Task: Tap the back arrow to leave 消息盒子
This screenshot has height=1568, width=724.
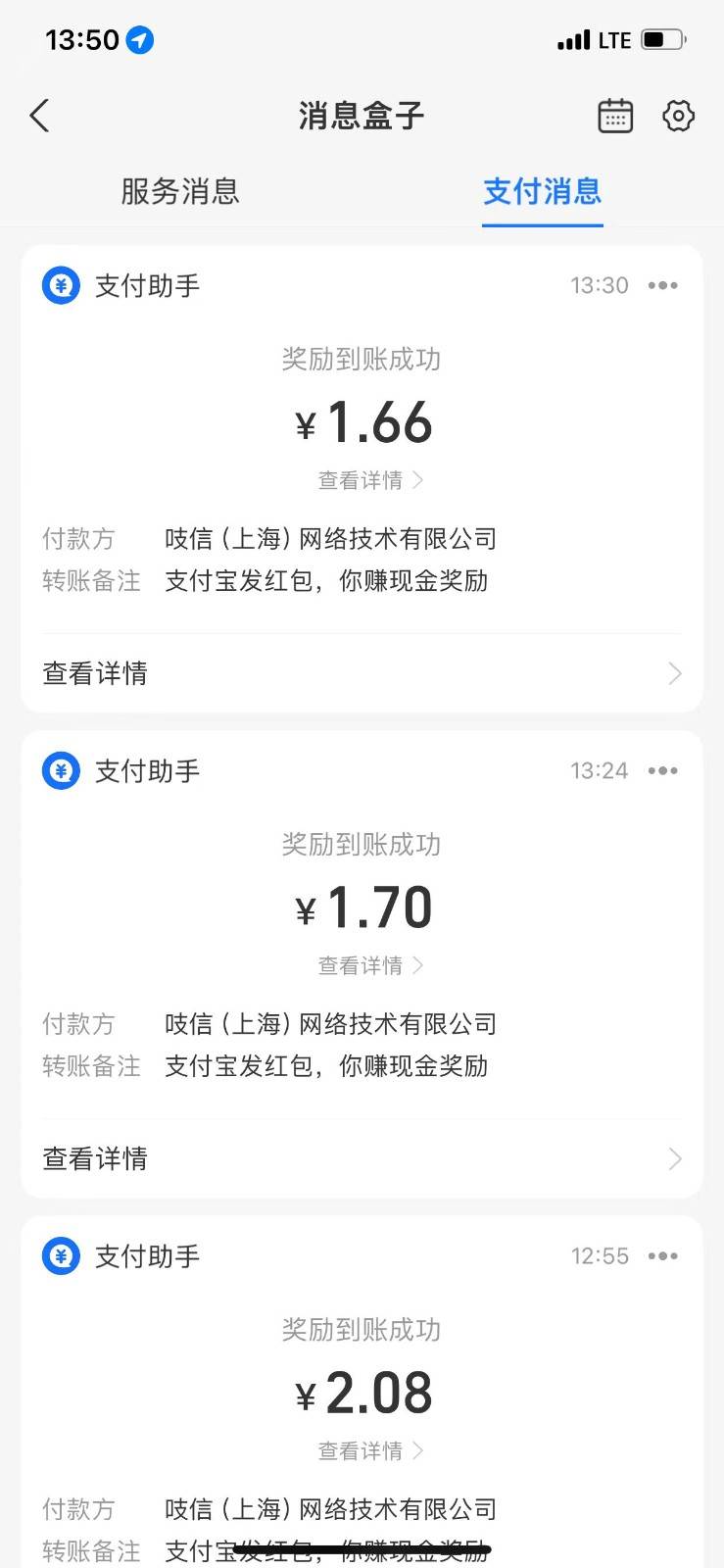Action: point(39,115)
